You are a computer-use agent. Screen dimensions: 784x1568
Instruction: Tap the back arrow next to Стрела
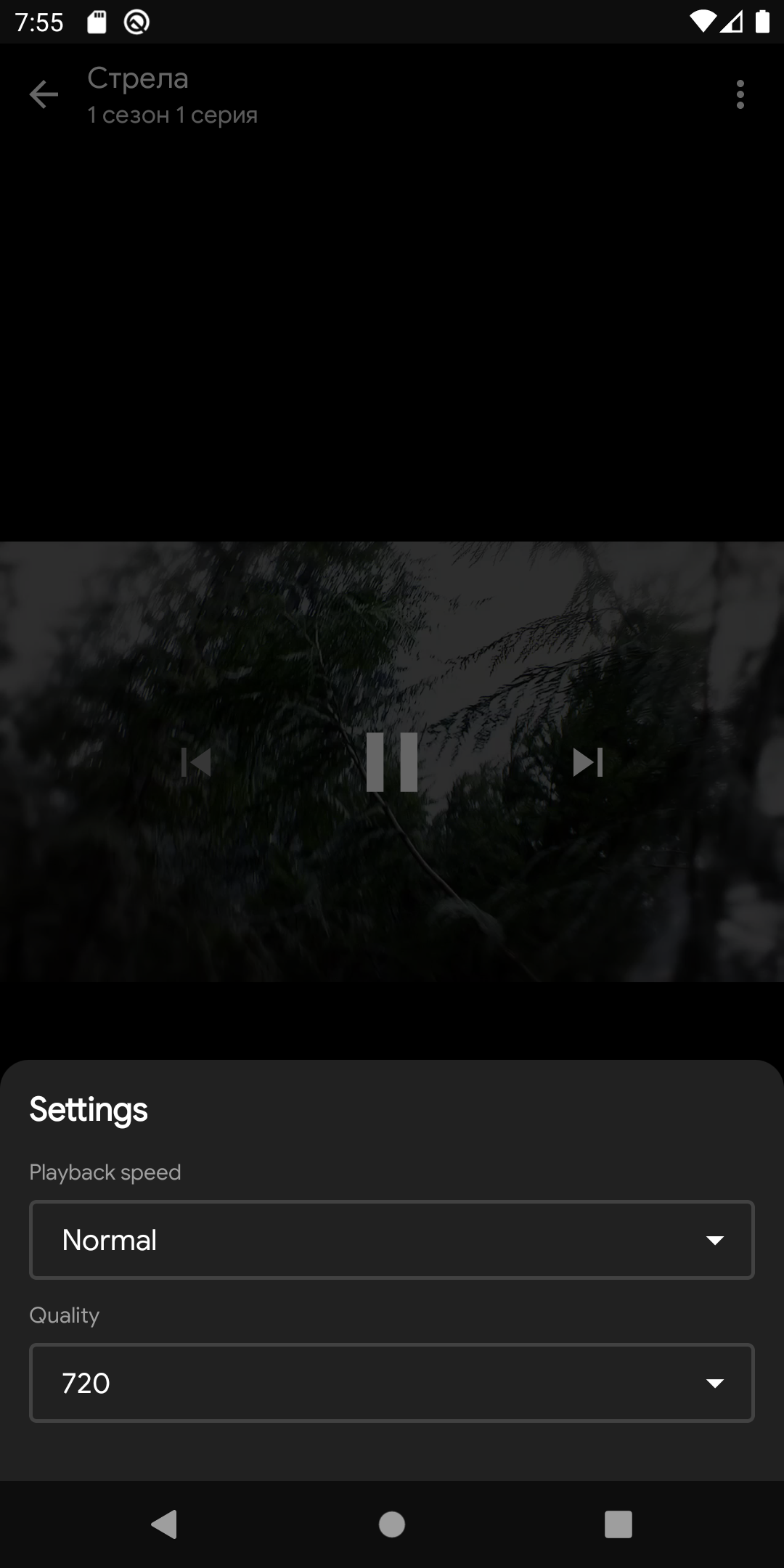(x=44, y=94)
